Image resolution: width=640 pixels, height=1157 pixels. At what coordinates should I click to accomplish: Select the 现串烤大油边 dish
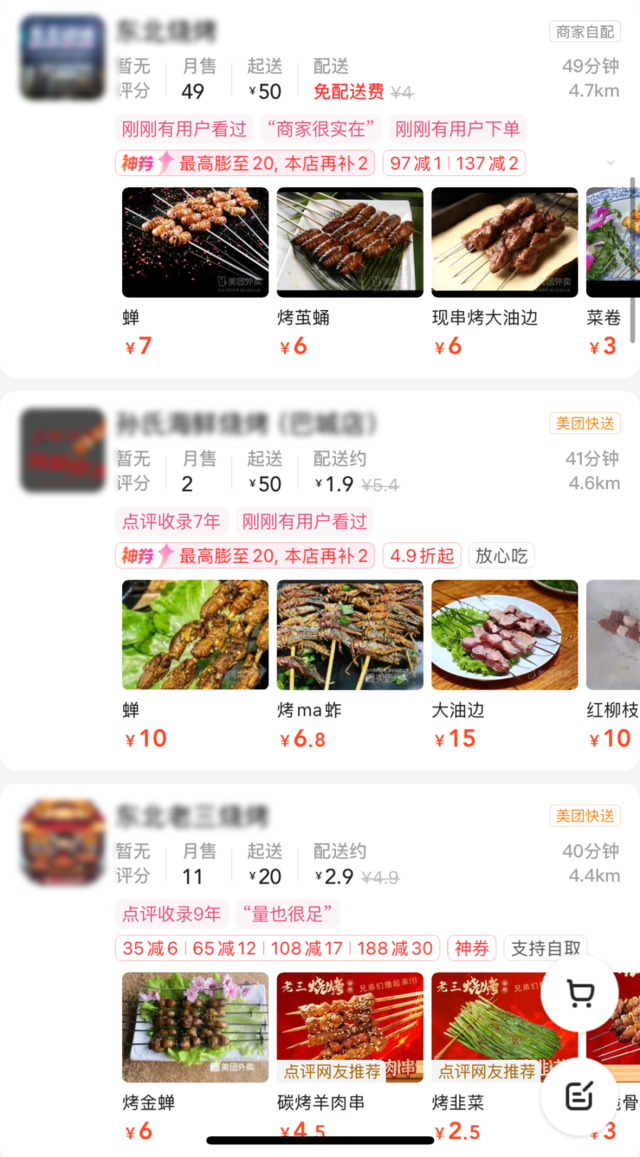coord(504,242)
